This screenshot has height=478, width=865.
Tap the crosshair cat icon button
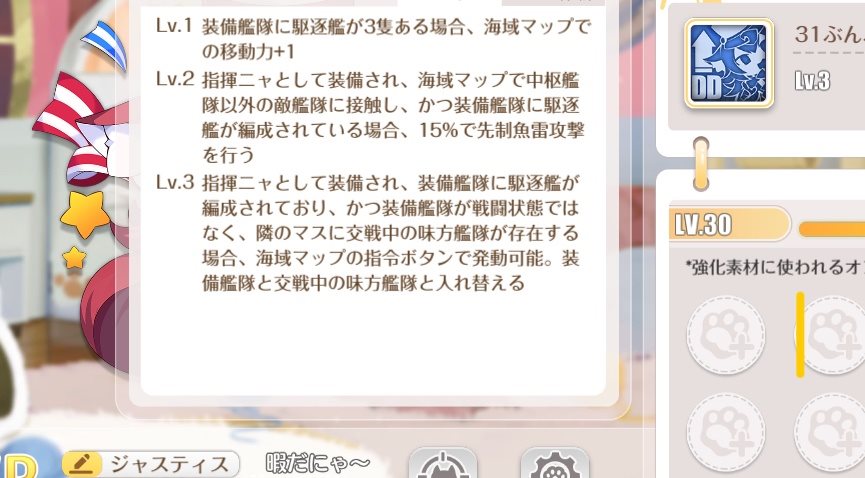pyautogui.click(x=442, y=466)
